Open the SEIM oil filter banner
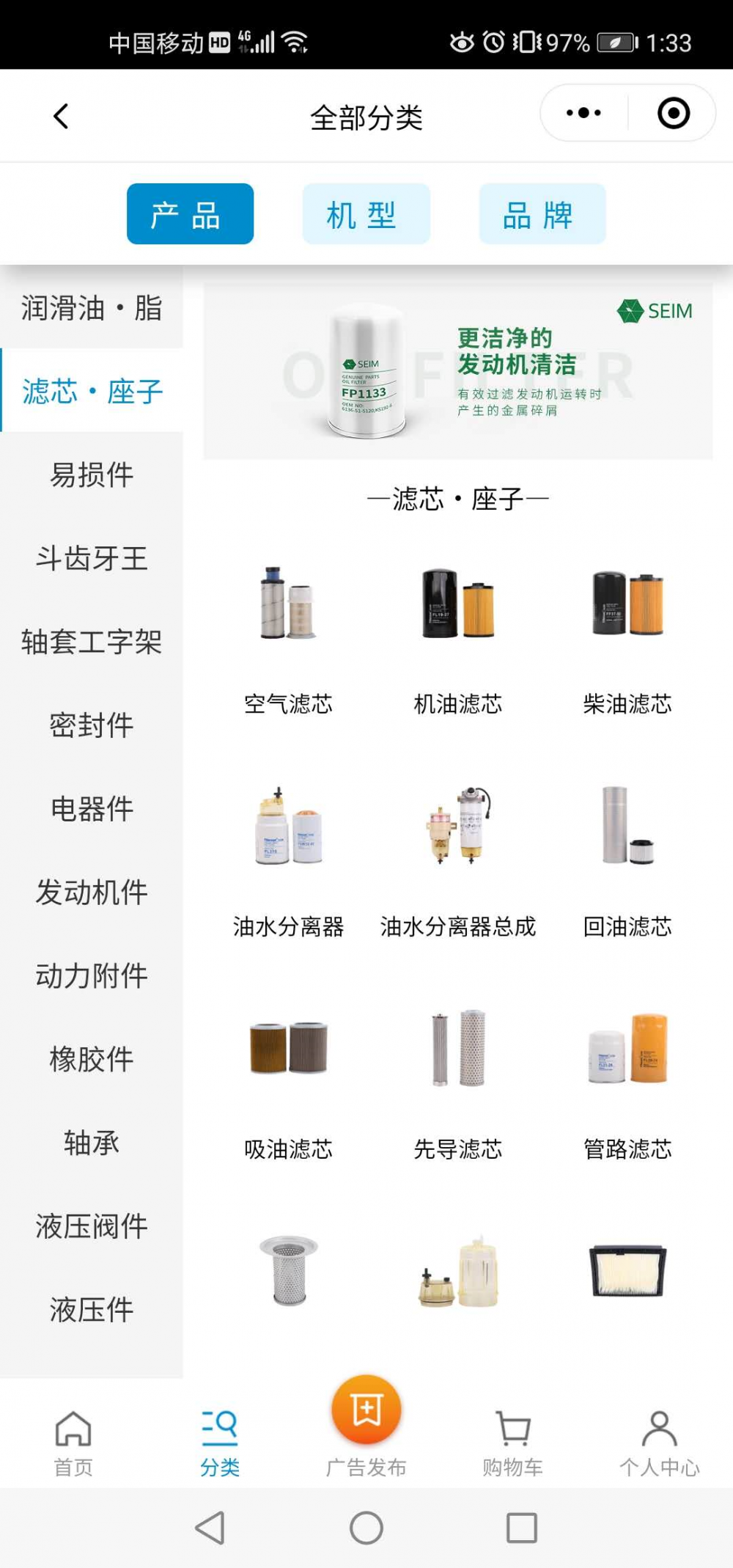Image resolution: width=733 pixels, height=1568 pixels. click(458, 370)
